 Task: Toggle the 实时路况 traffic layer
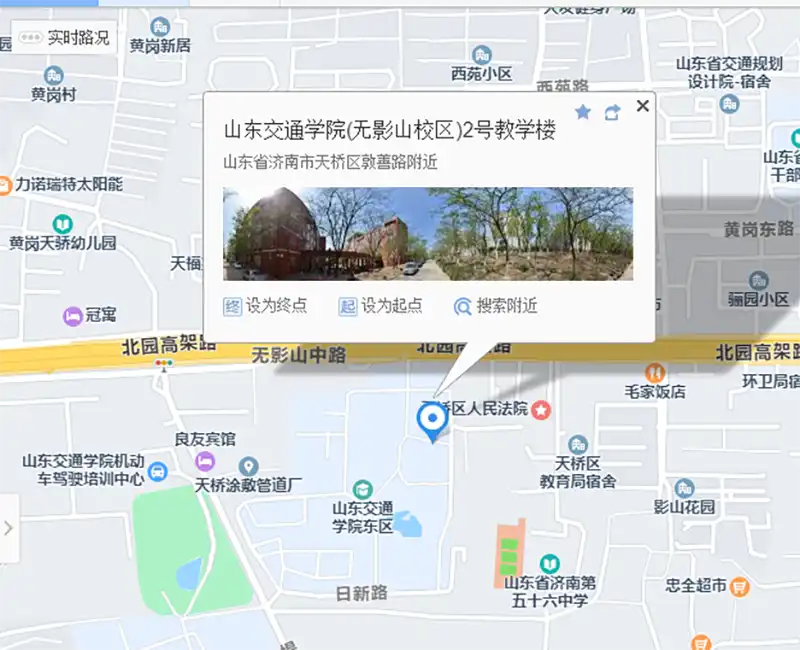click(x=66, y=38)
